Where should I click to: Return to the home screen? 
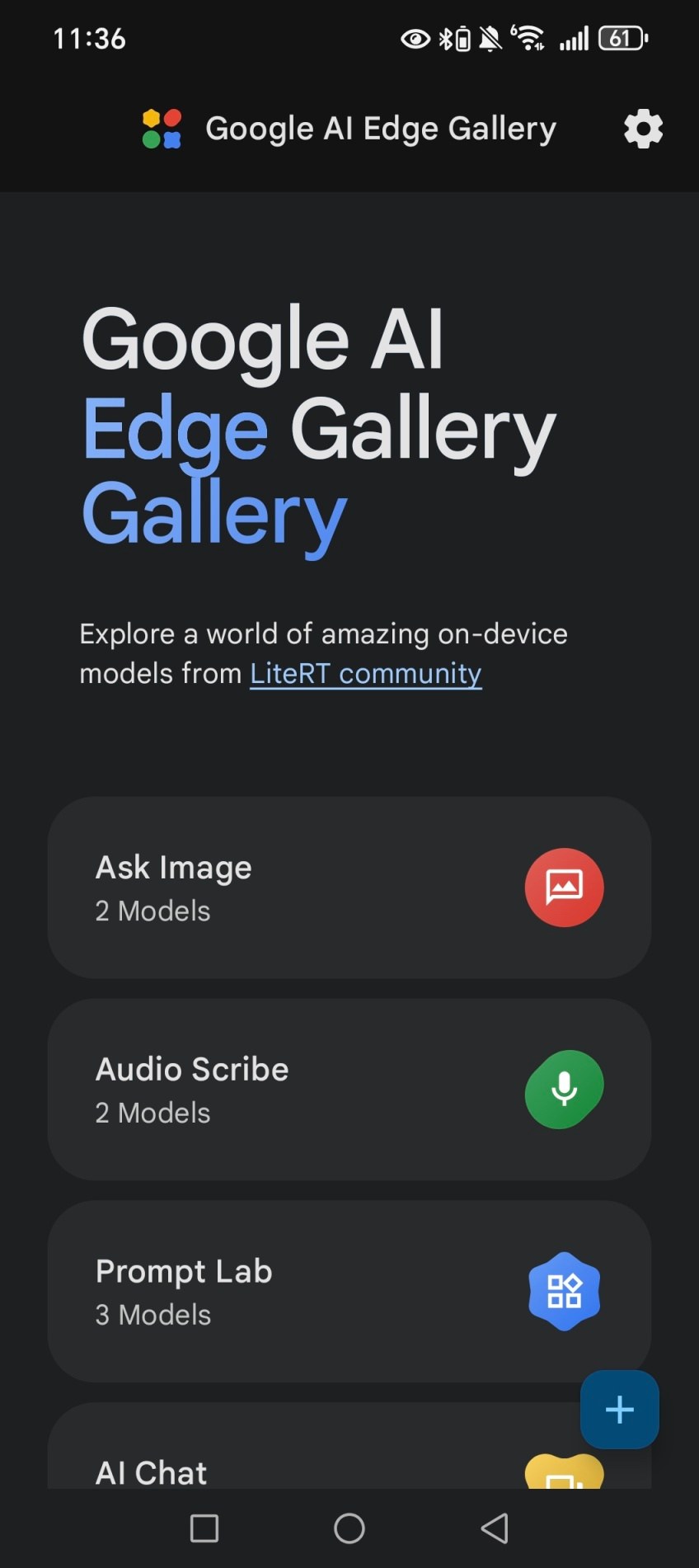[349, 1528]
